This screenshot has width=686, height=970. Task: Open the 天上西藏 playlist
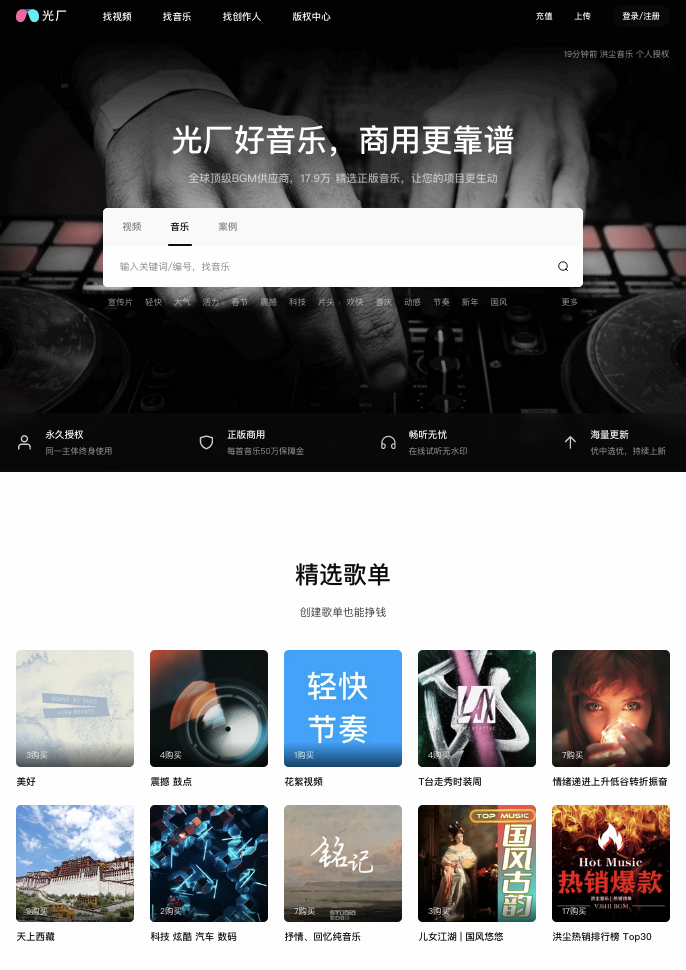click(75, 863)
